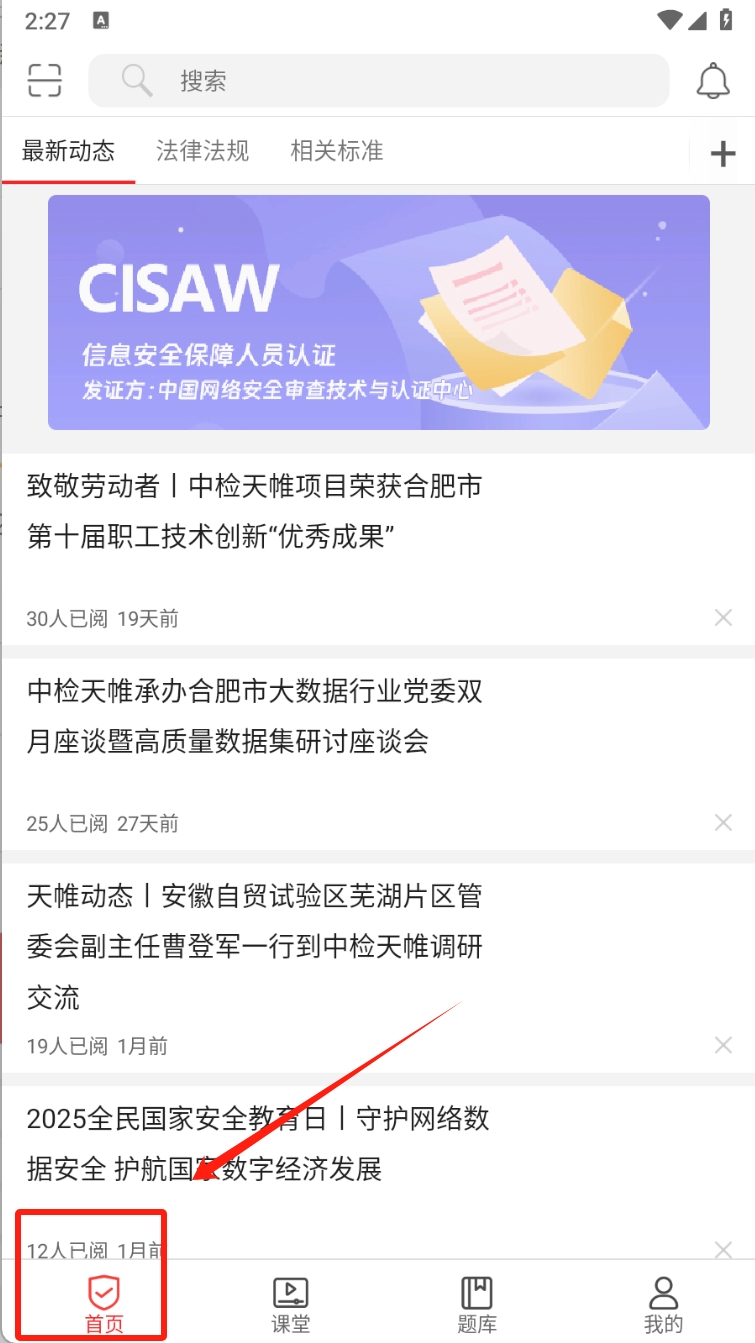
Task: Dismiss the 合肥市大数据行业党委 article
Action: [x=724, y=823]
